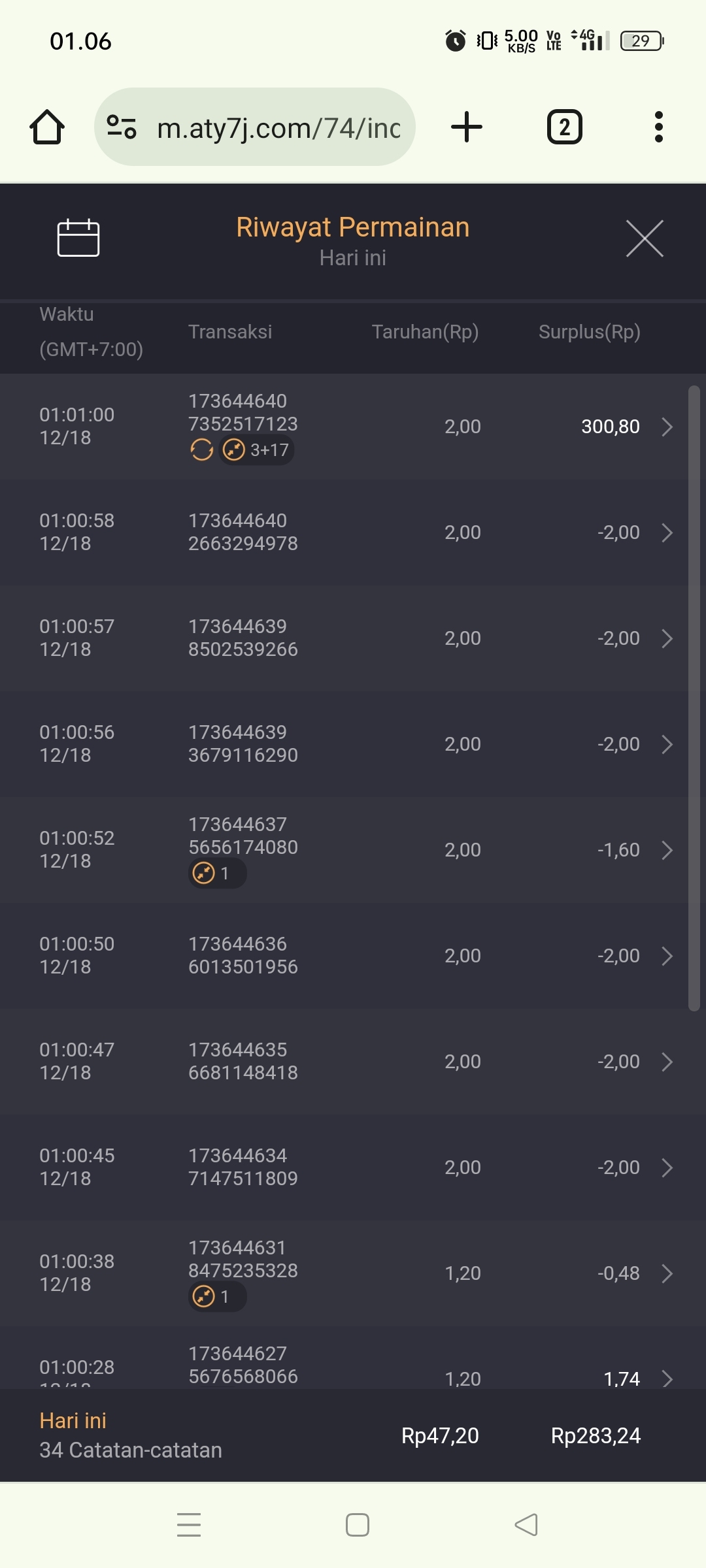
Task: View the 01:00:50 transaction details
Action: point(666,956)
